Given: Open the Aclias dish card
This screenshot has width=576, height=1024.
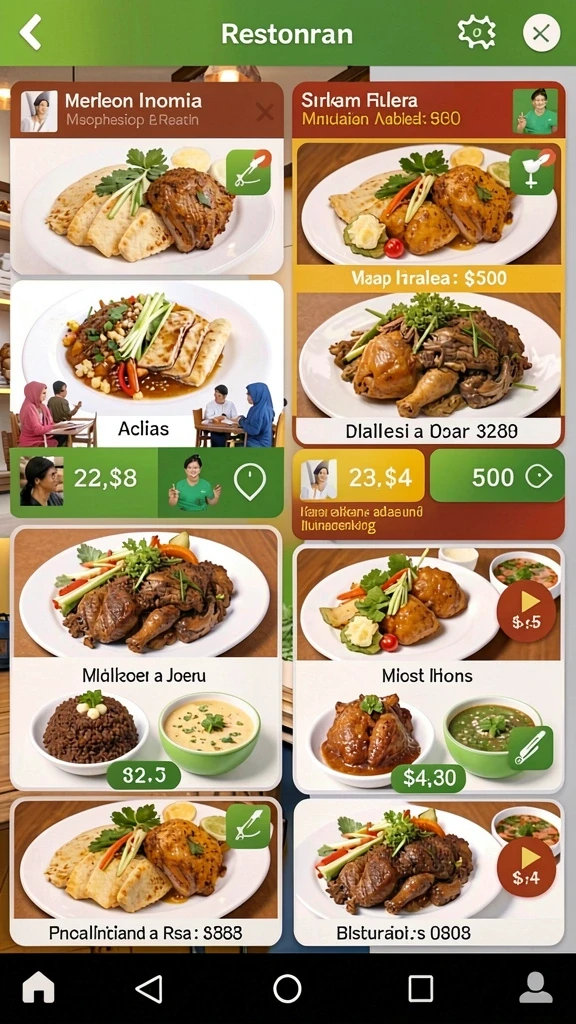Looking at the screenshot, I should pos(147,363).
